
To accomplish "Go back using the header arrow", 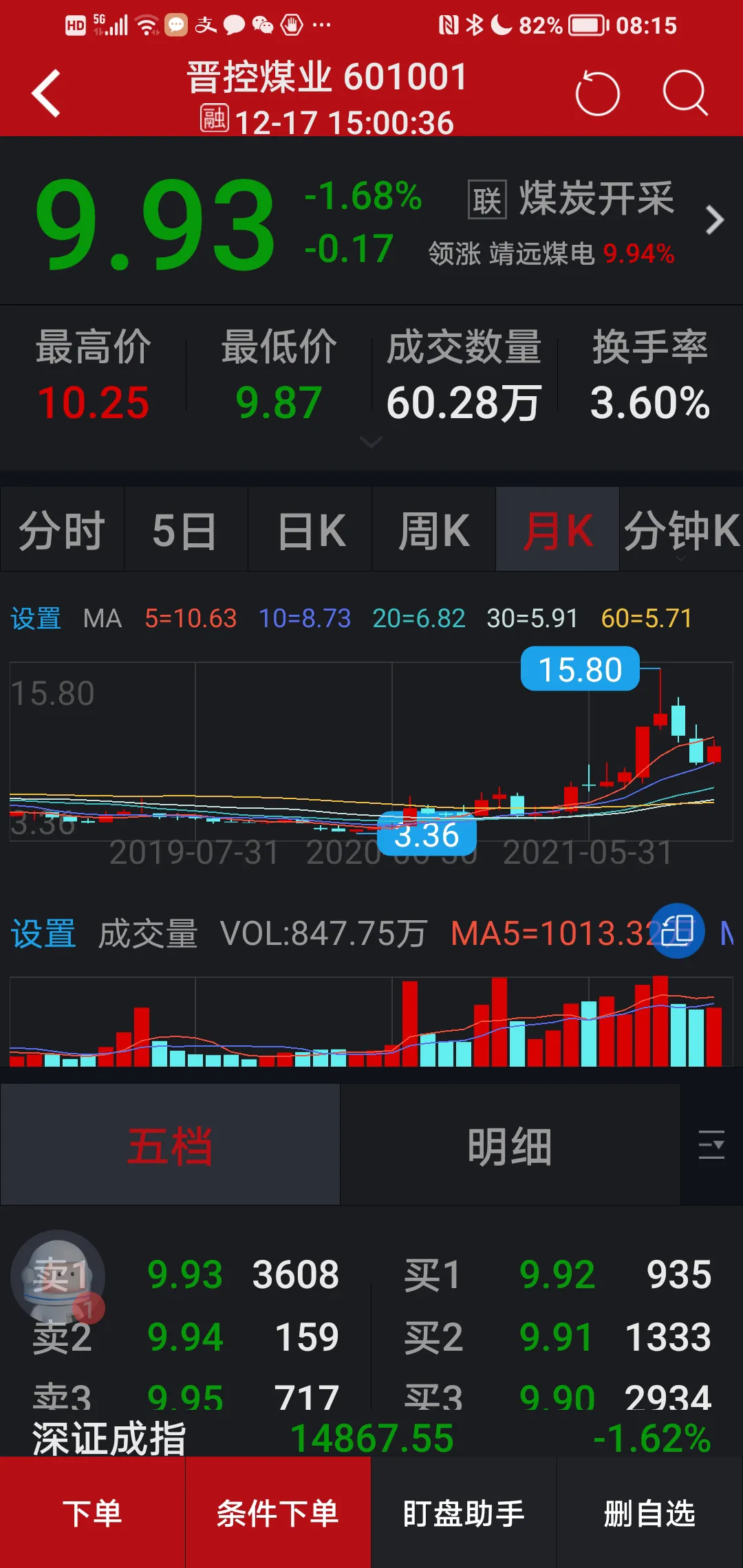I will [x=47, y=94].
